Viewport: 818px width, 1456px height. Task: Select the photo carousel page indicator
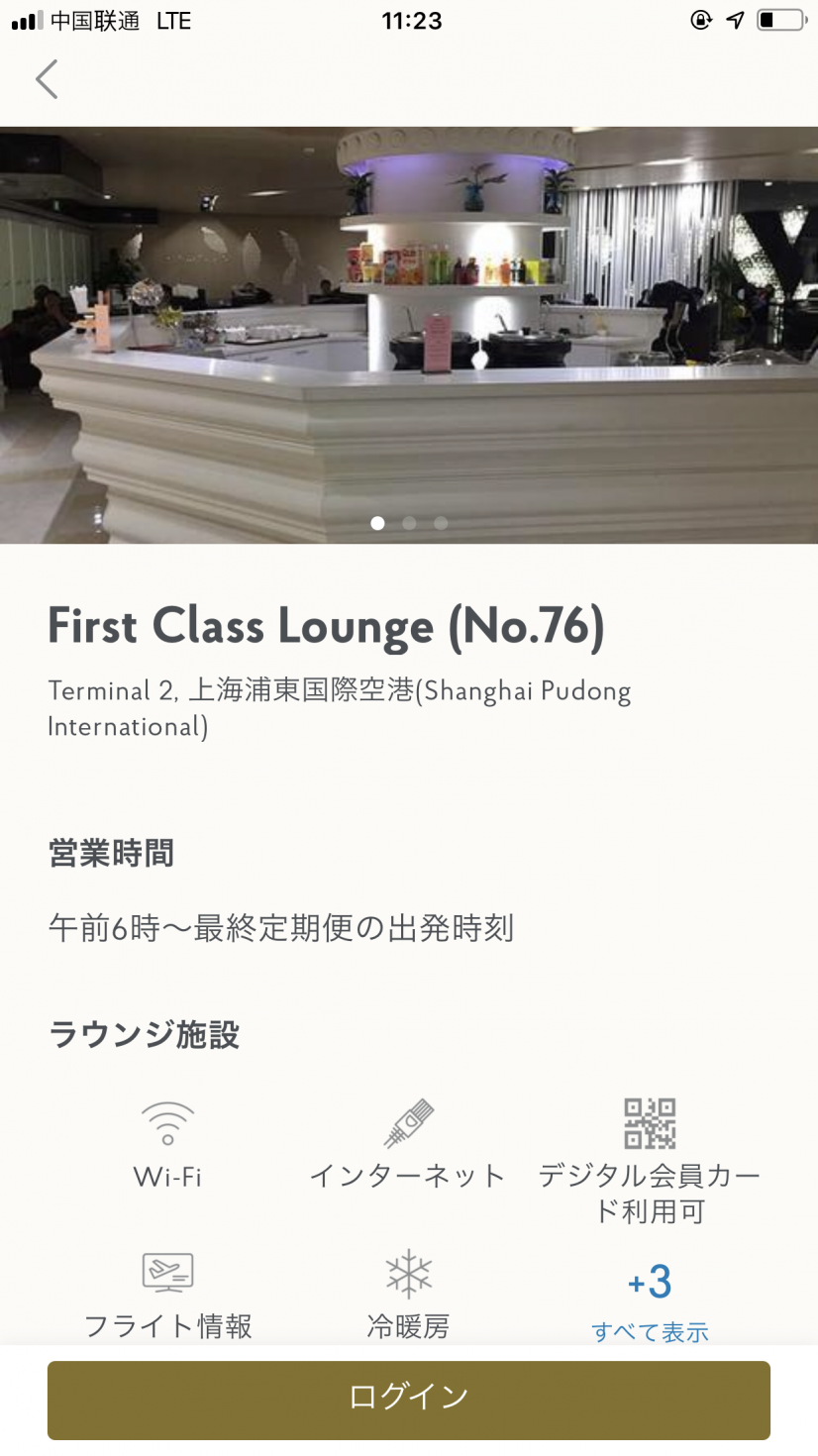408,523
